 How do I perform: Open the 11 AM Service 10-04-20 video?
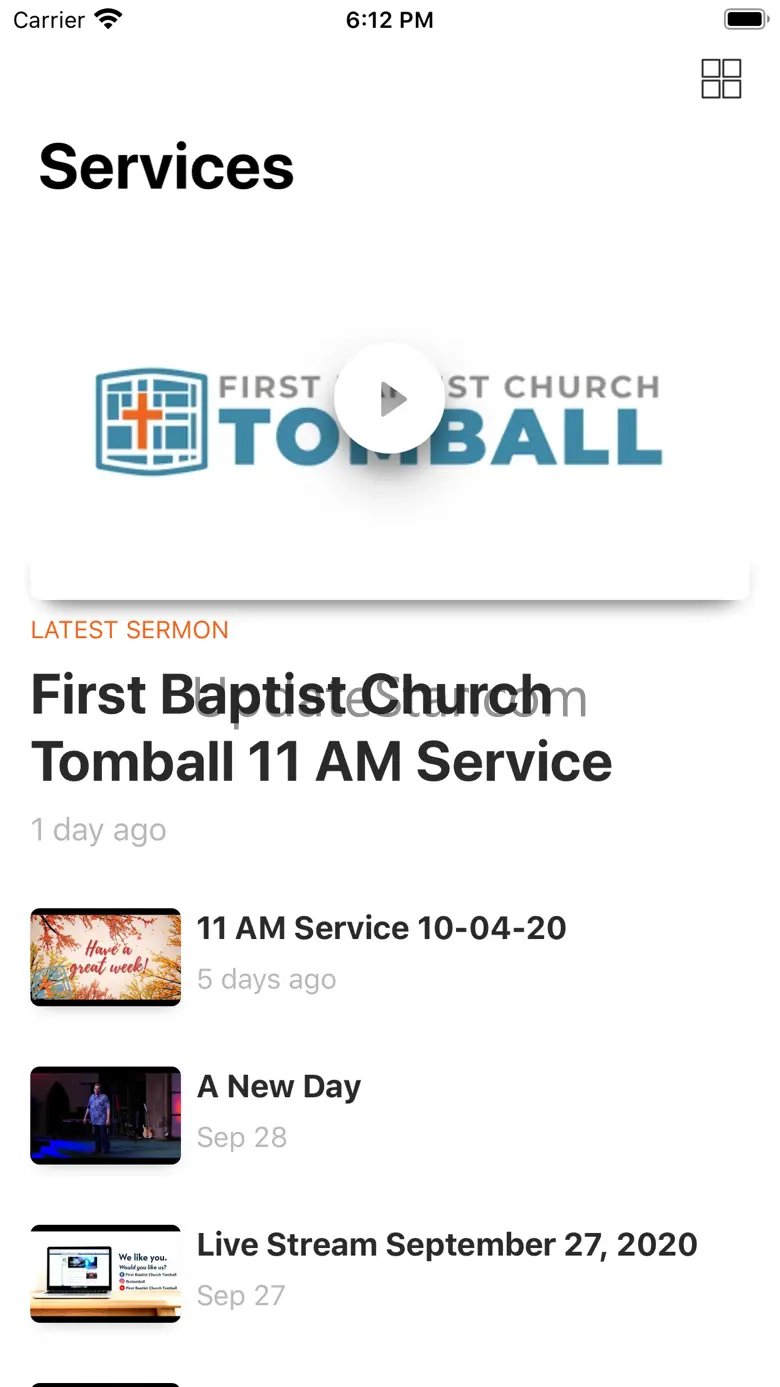[381, 928]
